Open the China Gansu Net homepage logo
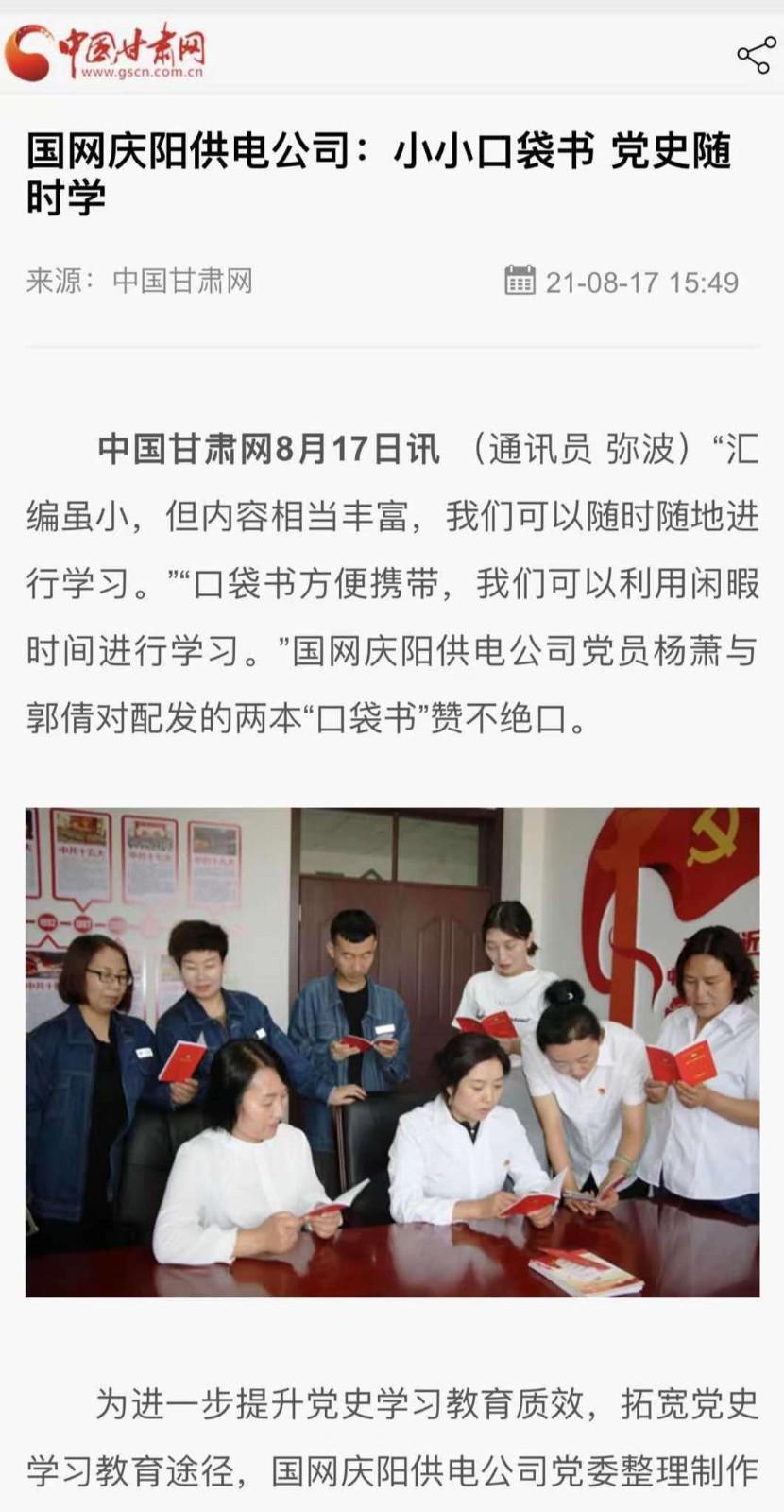 pyautogui.click(x=106, y=52)
